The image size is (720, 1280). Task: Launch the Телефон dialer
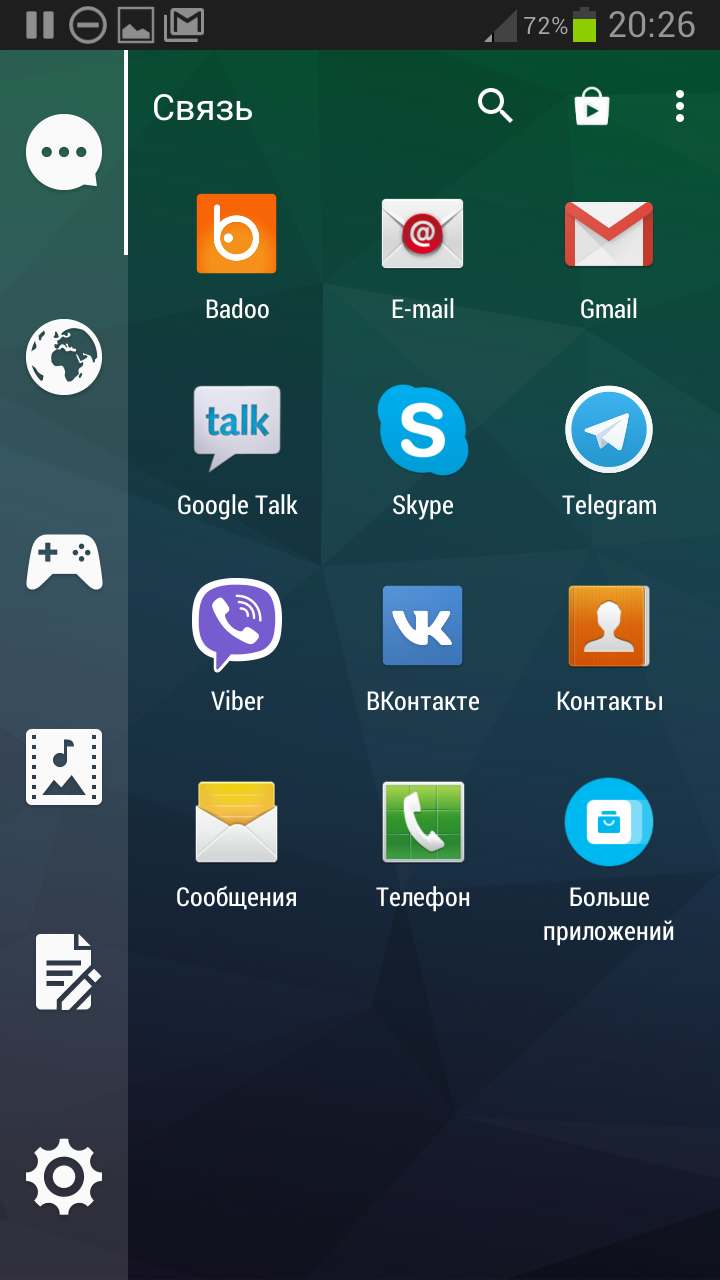point(423,844)
